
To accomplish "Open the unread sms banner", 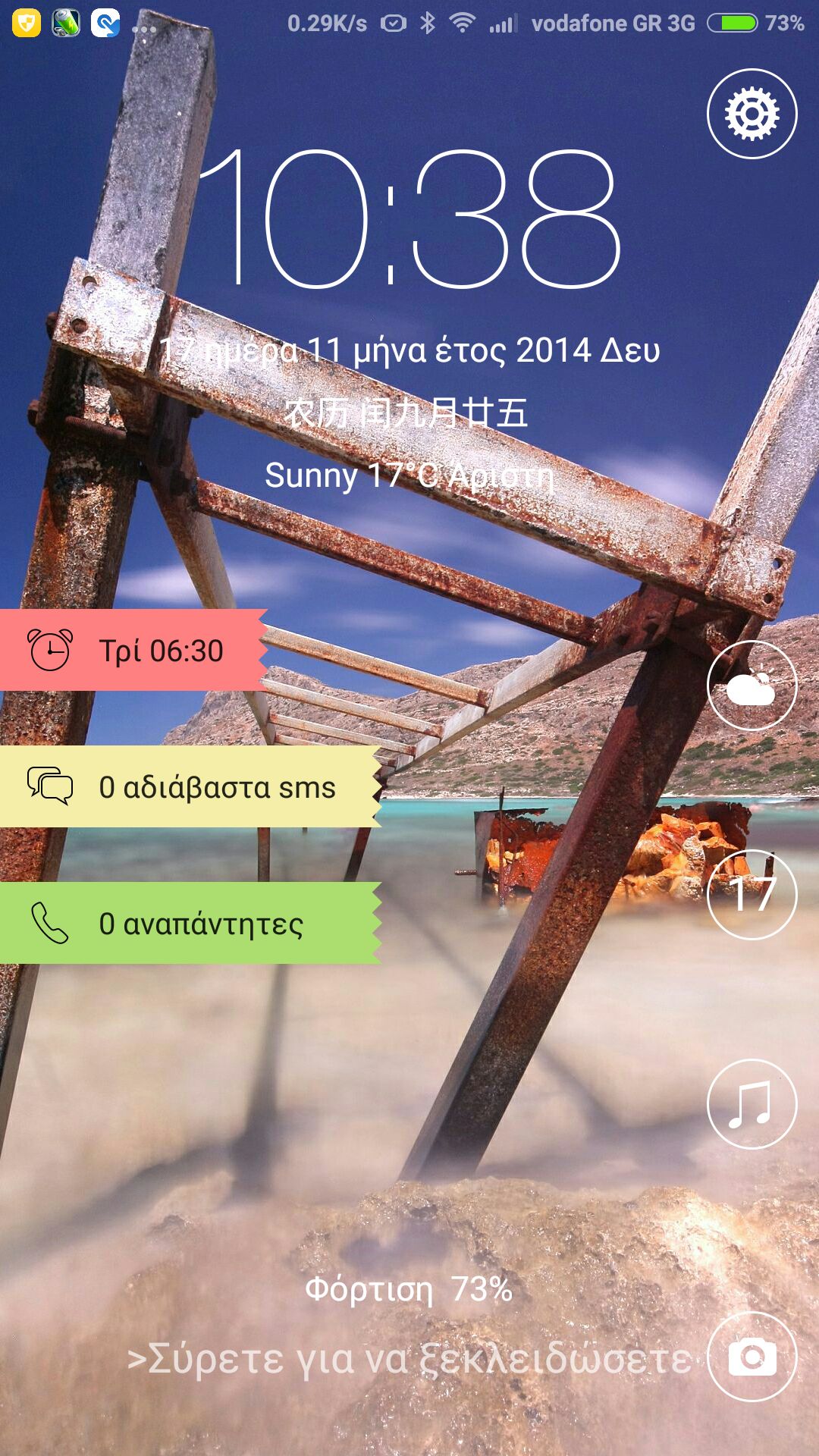I will click(186, 787).
